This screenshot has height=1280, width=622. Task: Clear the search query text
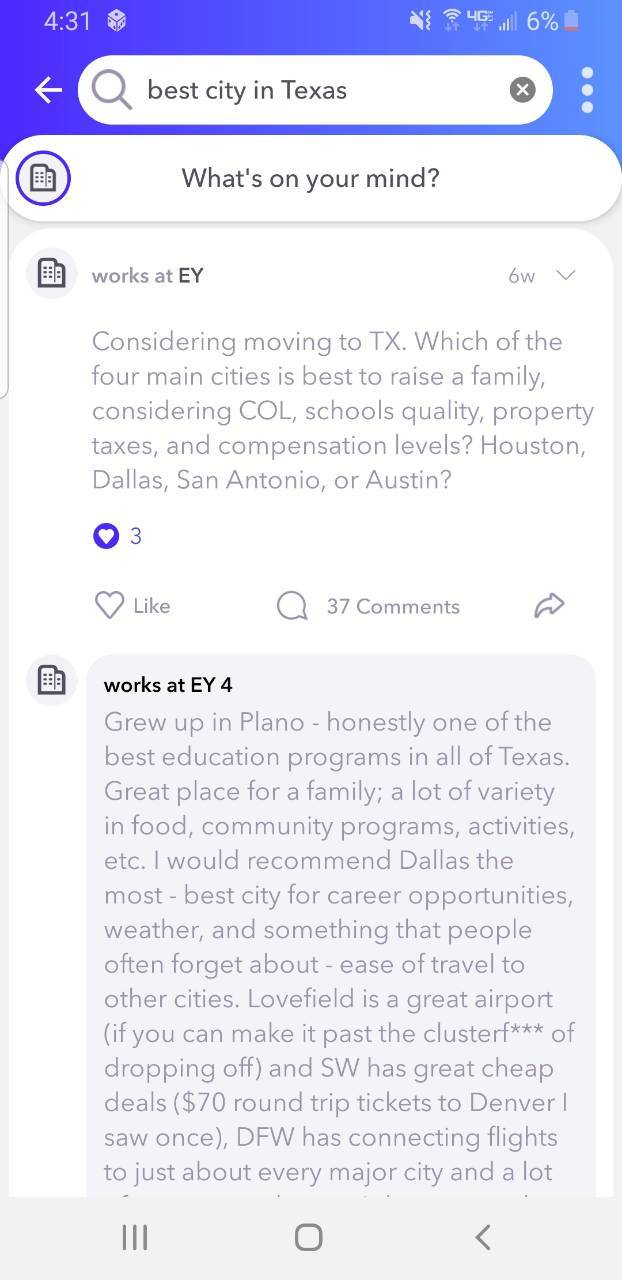523,90
